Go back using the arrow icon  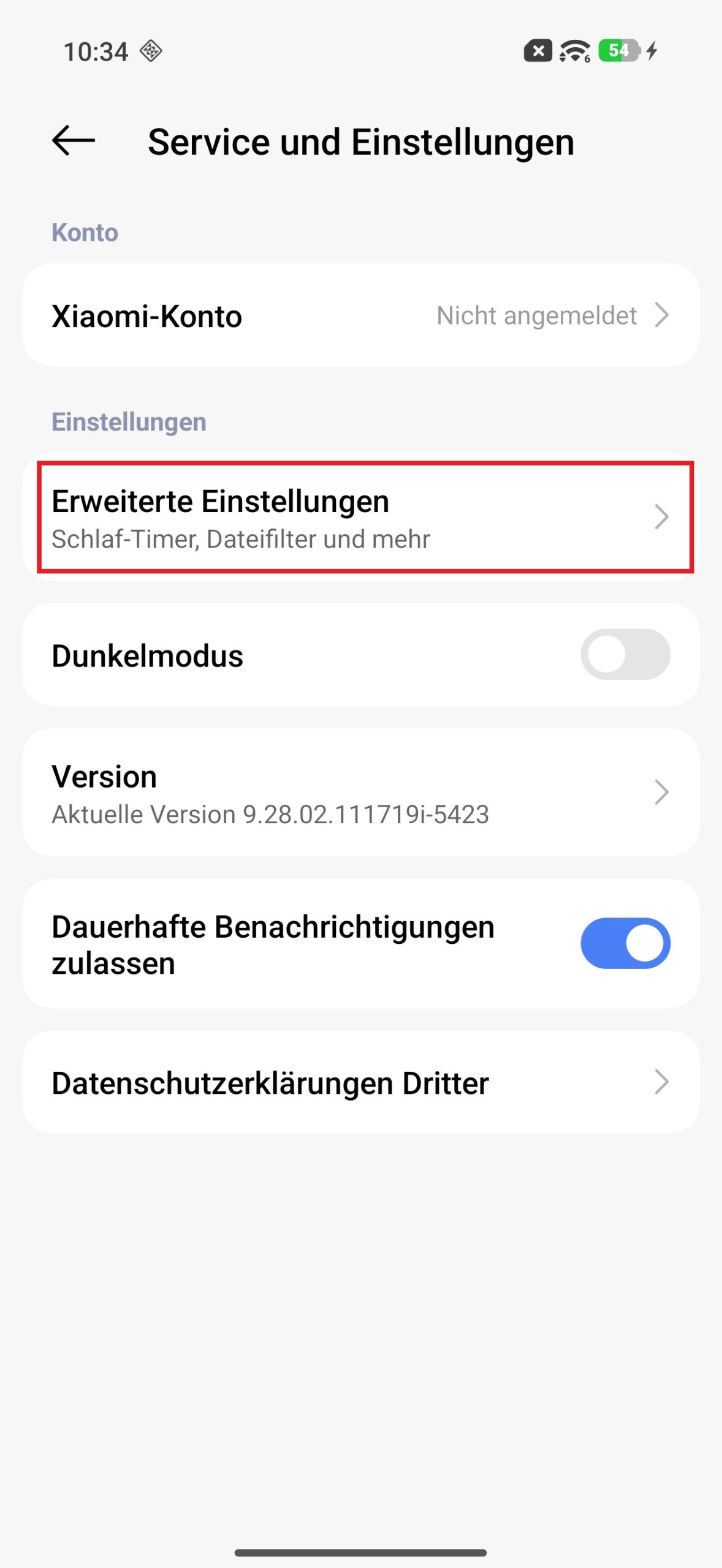[x=74, y=141]
